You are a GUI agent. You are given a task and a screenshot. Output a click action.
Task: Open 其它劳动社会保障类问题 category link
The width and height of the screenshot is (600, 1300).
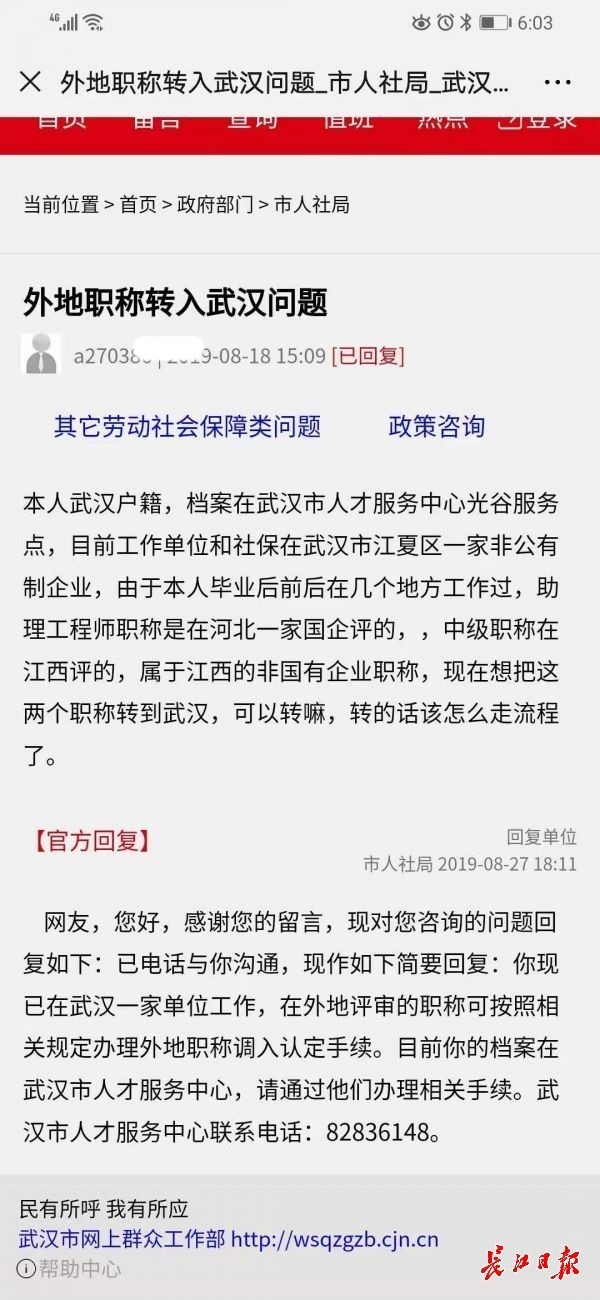187,427
